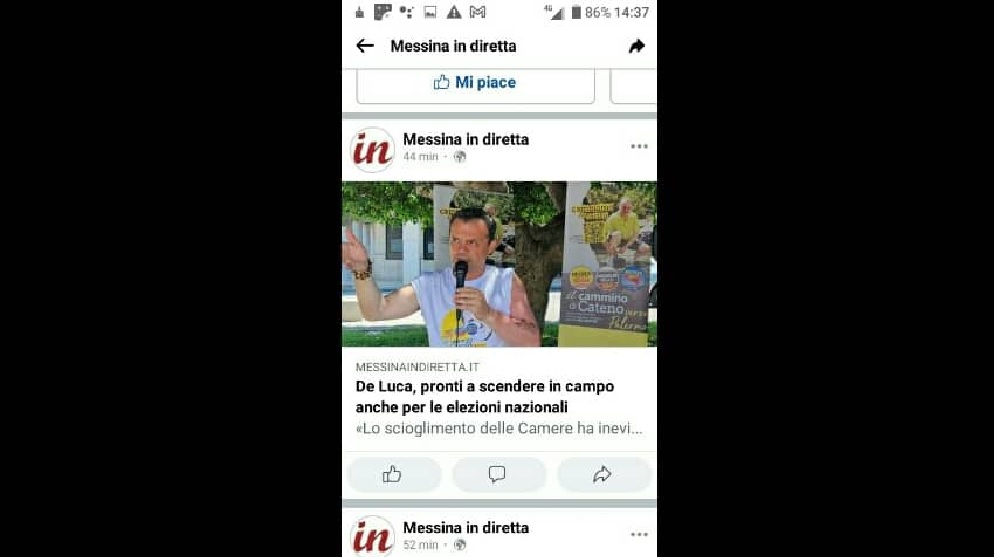
Task: Share the Messina in diretta page
Action: click(637, 46)
